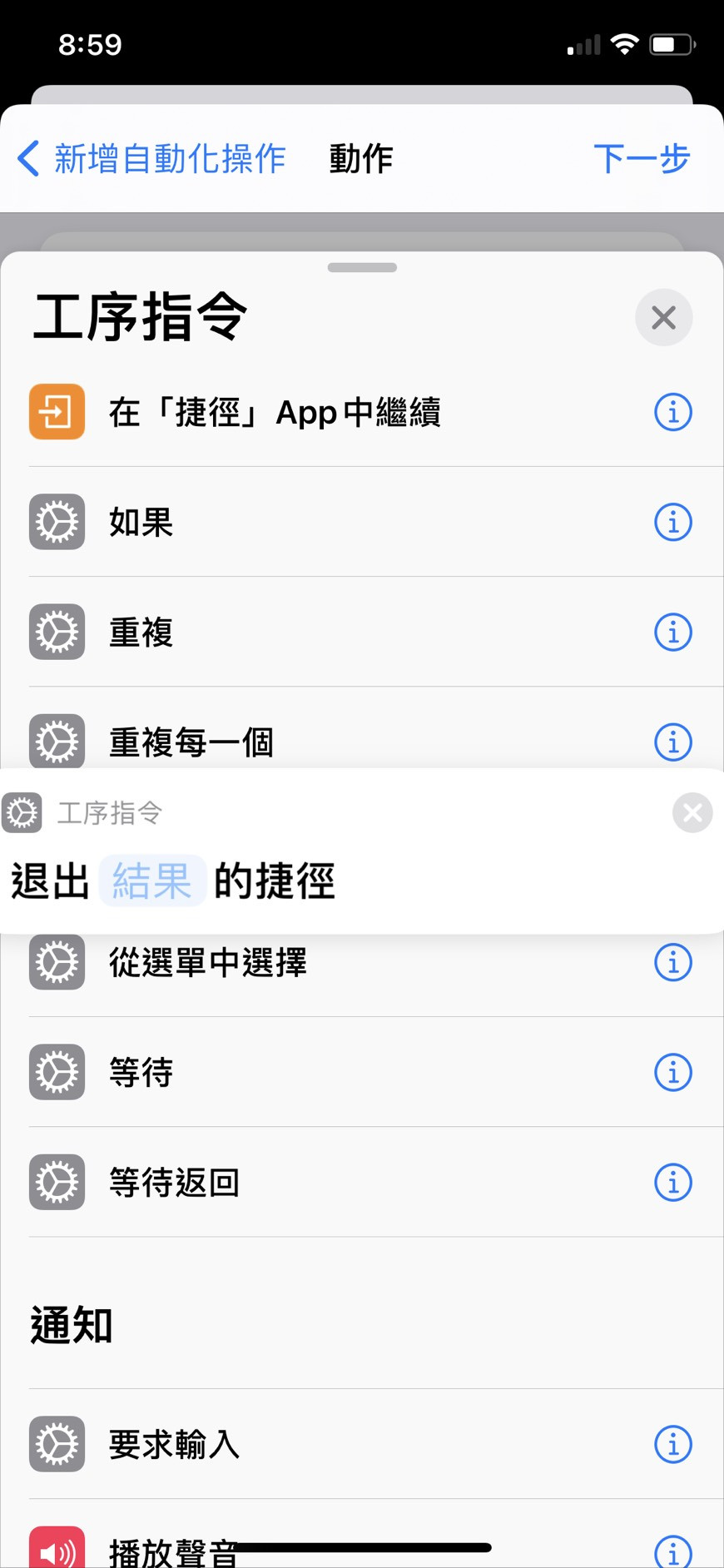This screenshot has height=1568, width=724.
Task: Select the 如果 action
Action: [x=141, y=522]
